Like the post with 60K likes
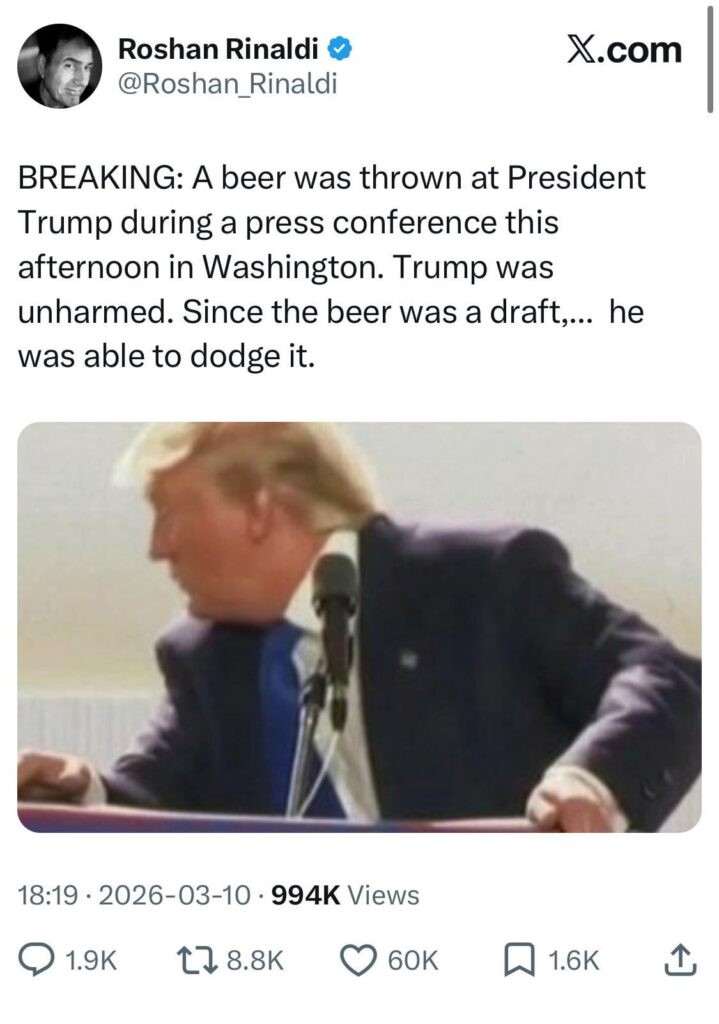This screenshot has width=719, height=1024. (x=358, y=960)
